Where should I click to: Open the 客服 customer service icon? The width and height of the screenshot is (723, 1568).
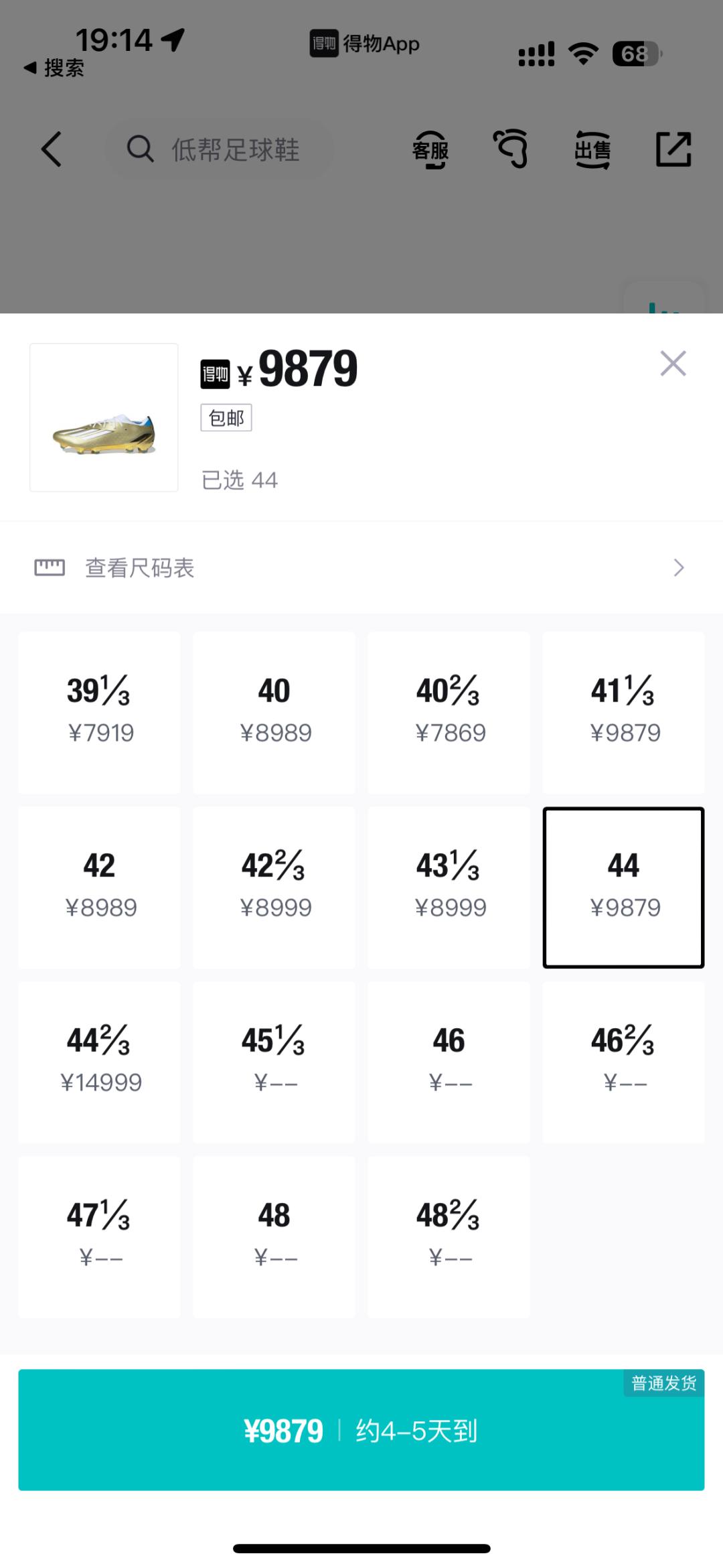[x=431, y=150]
